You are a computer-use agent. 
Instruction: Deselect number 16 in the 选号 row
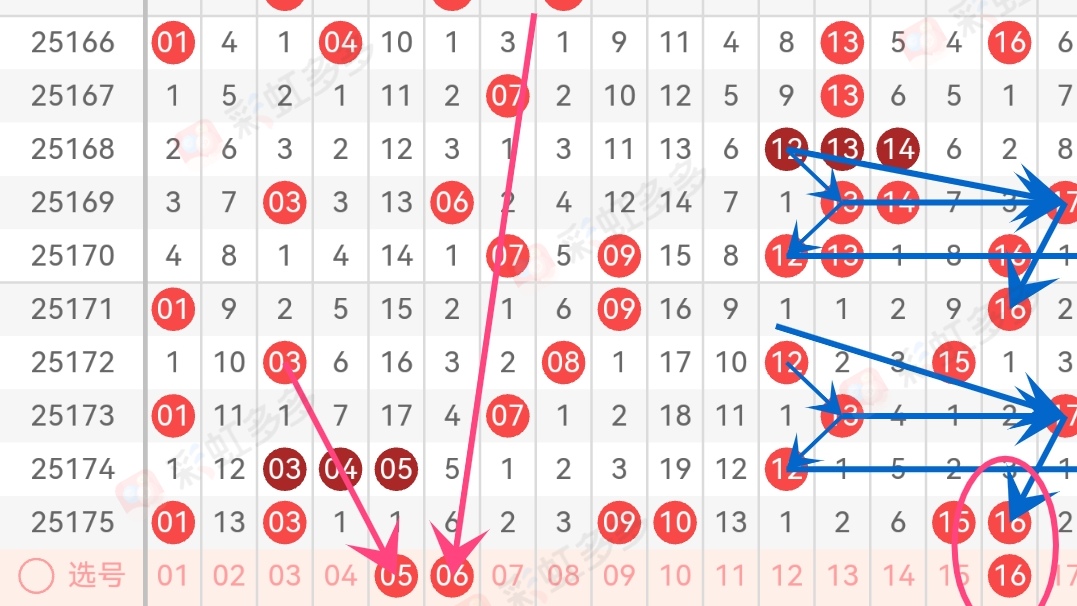tap(1009, 576)
